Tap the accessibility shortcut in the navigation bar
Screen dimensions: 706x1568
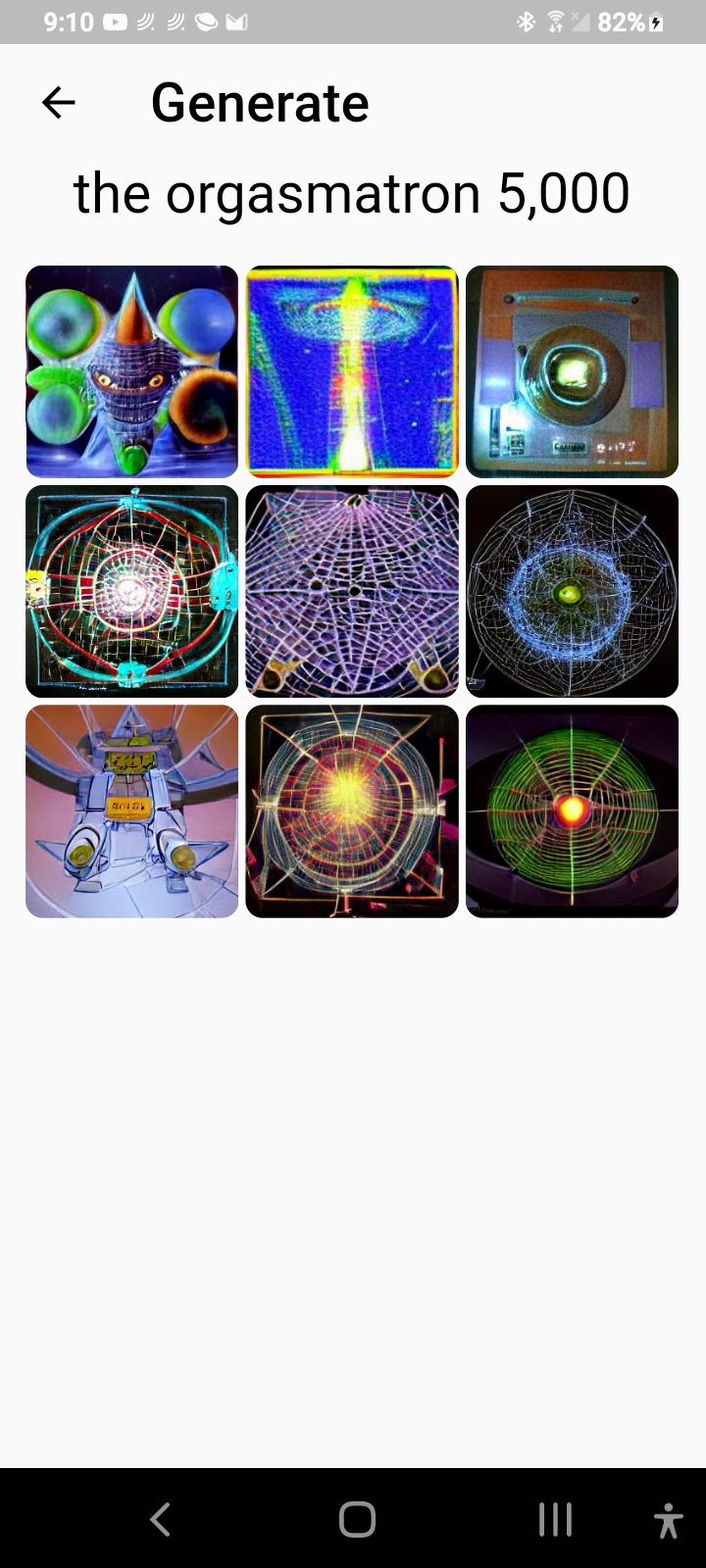coord(669,1521)
